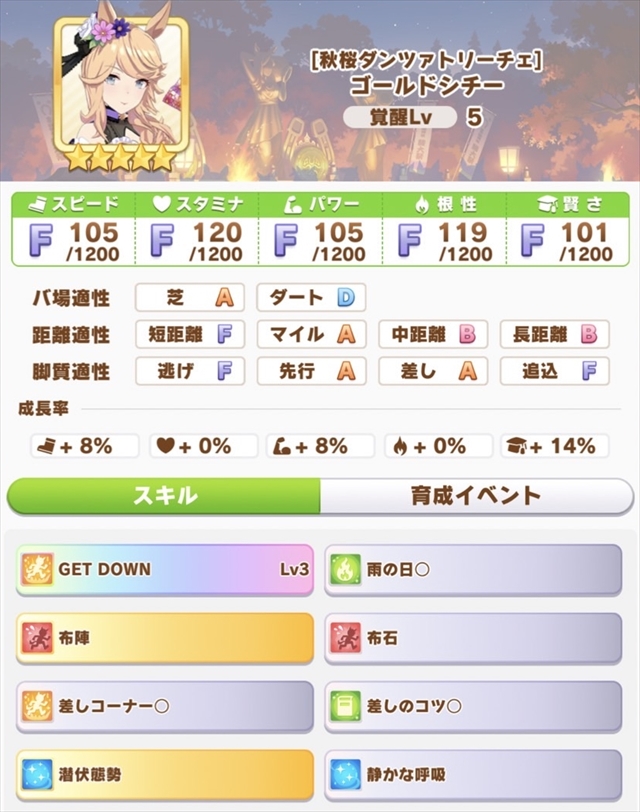Open the 静かな呼吸 skill
Screen dimensions: 640x812
(474, 773)
